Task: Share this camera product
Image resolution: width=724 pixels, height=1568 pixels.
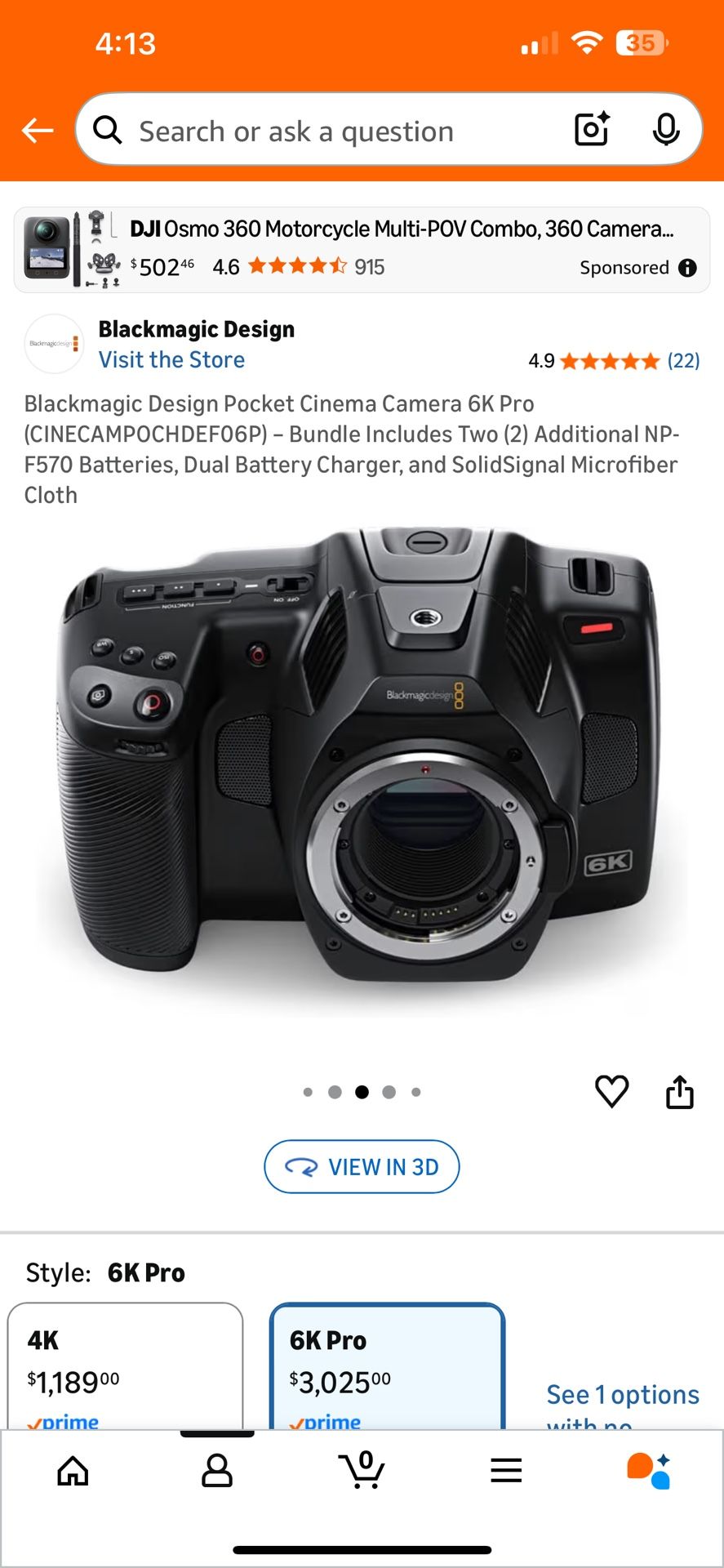Action: click(x=680, y=1090)
